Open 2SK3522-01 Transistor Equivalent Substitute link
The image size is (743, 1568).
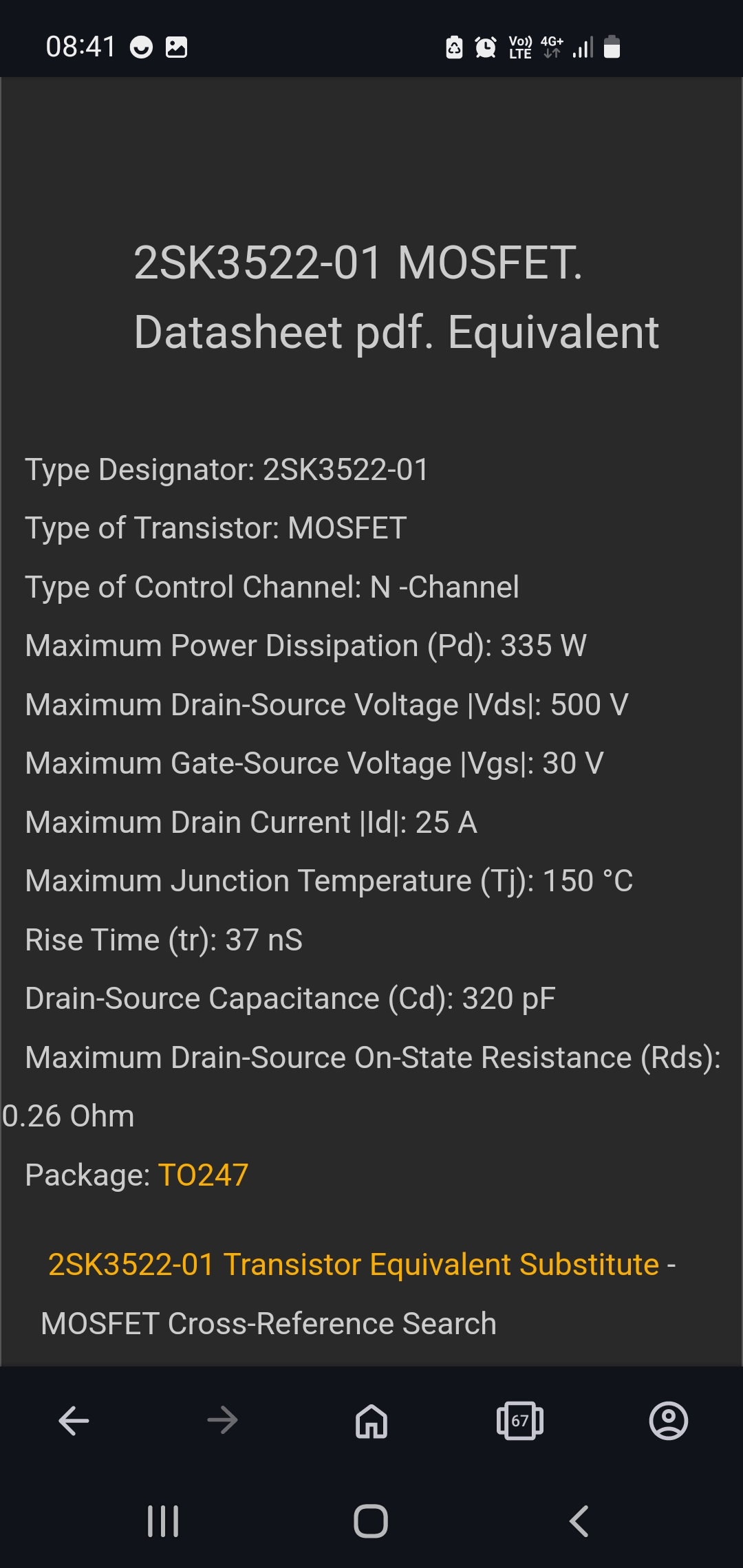354,1264
